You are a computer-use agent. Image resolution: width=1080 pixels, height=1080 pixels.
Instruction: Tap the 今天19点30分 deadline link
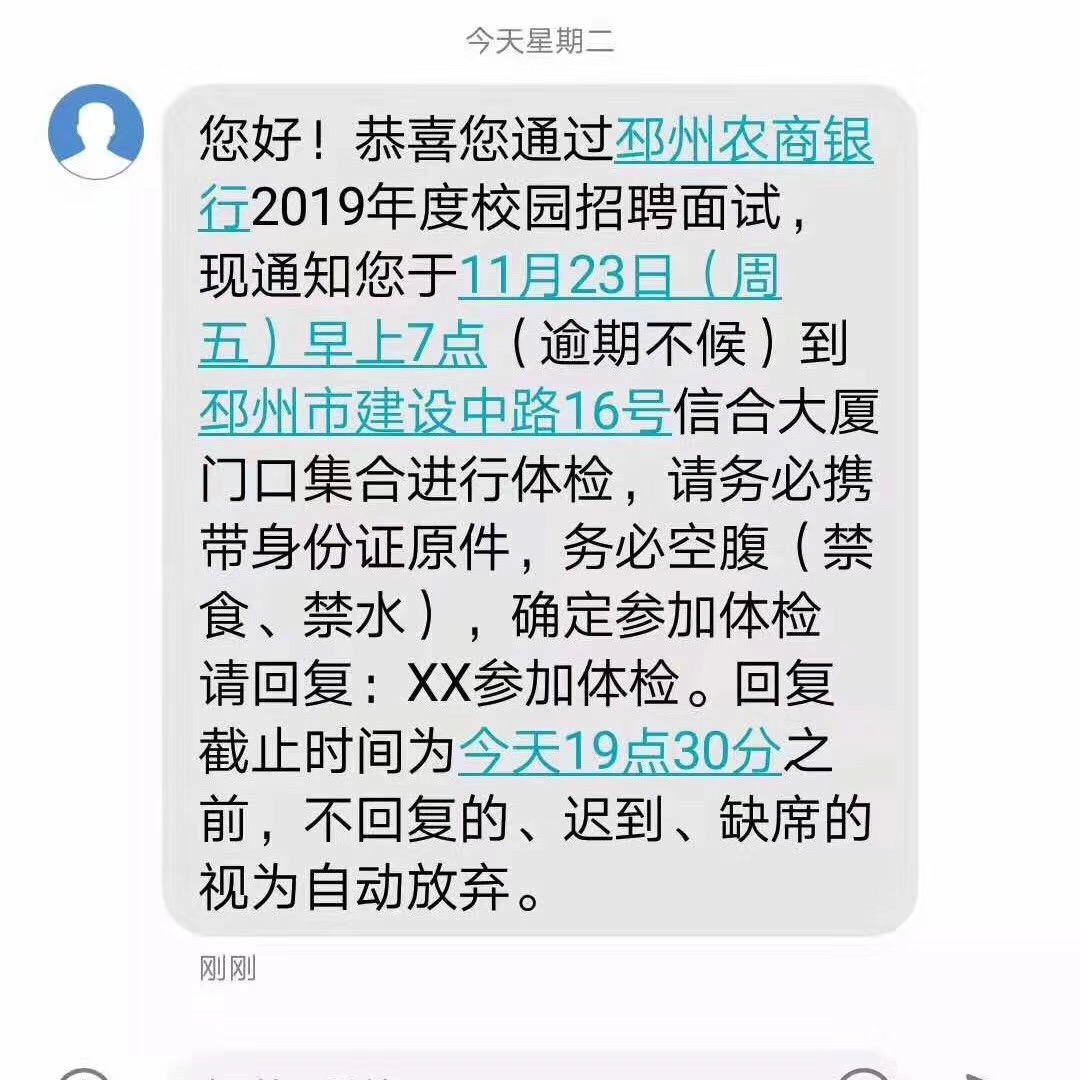pos(619,751)
